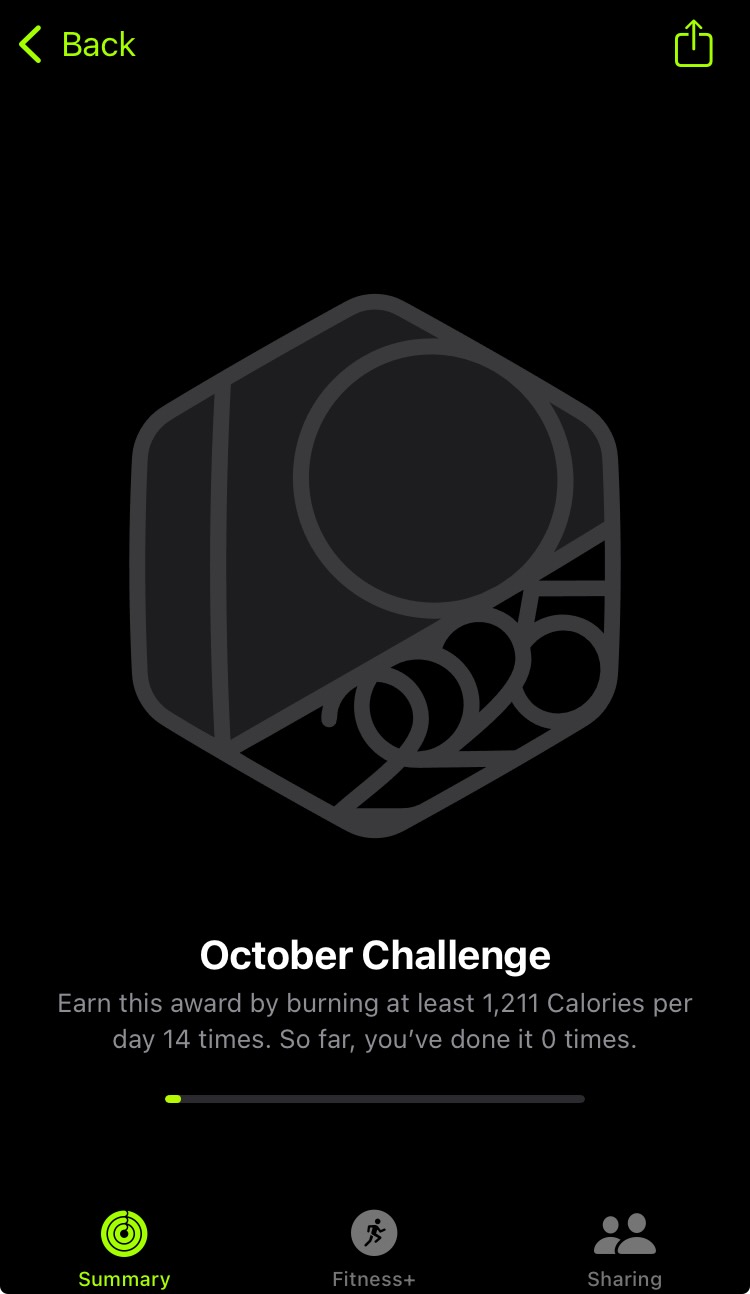This screenshot has height=1294, width=750.
Task: Tap the green progress indicator dot
Action: [x=174, y=1098]
